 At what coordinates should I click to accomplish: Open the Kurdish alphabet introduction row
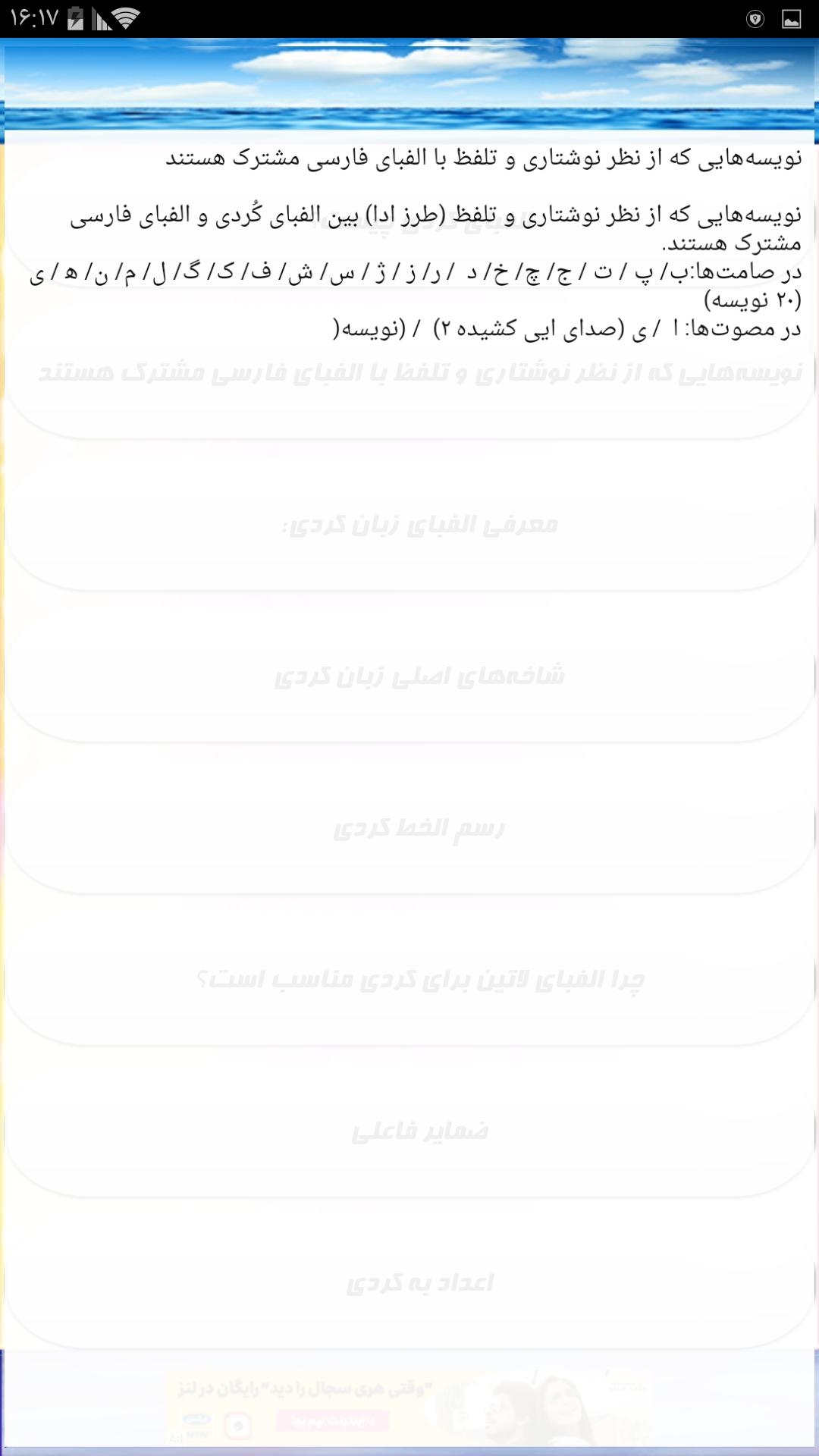[x=419, y=525]
